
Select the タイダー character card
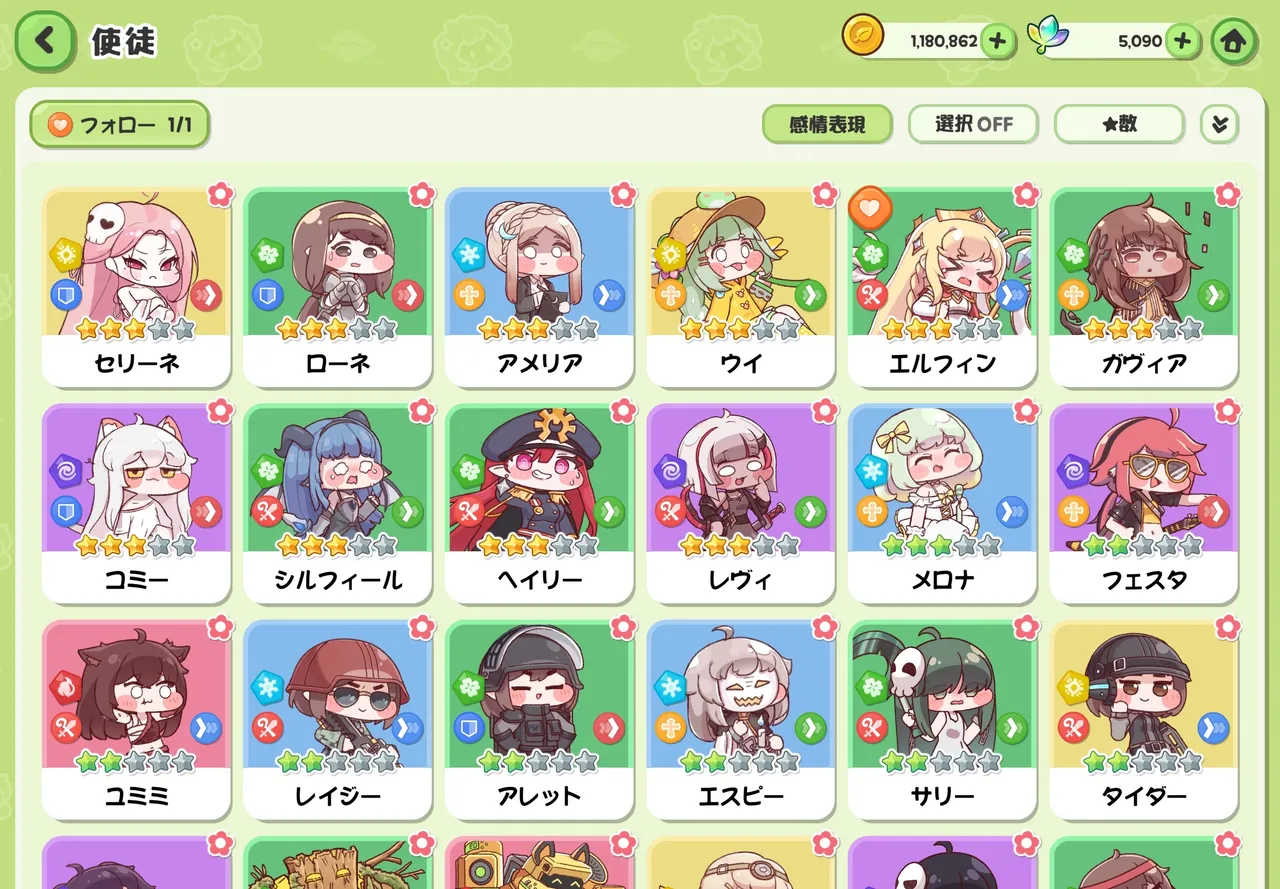click(x=1144, y=720)
